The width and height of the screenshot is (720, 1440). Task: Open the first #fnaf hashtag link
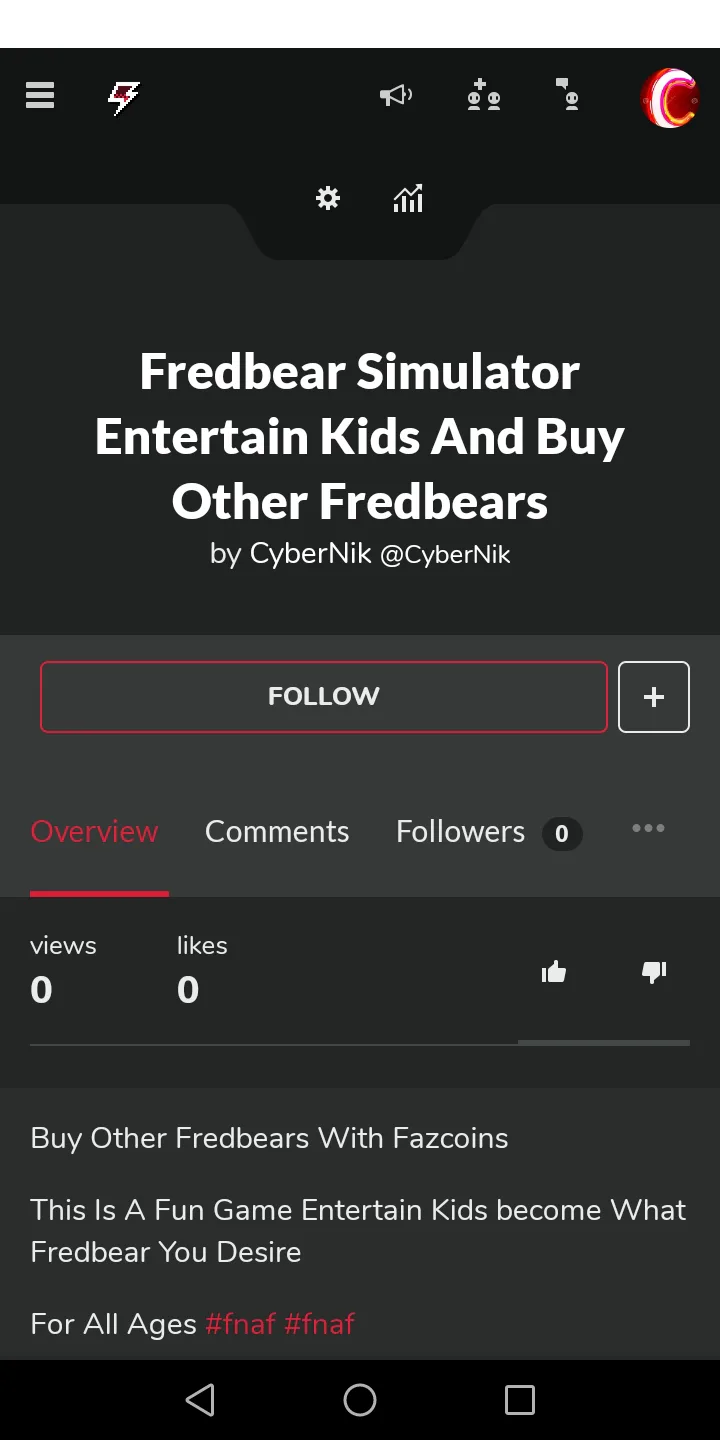coord(240,1324)
